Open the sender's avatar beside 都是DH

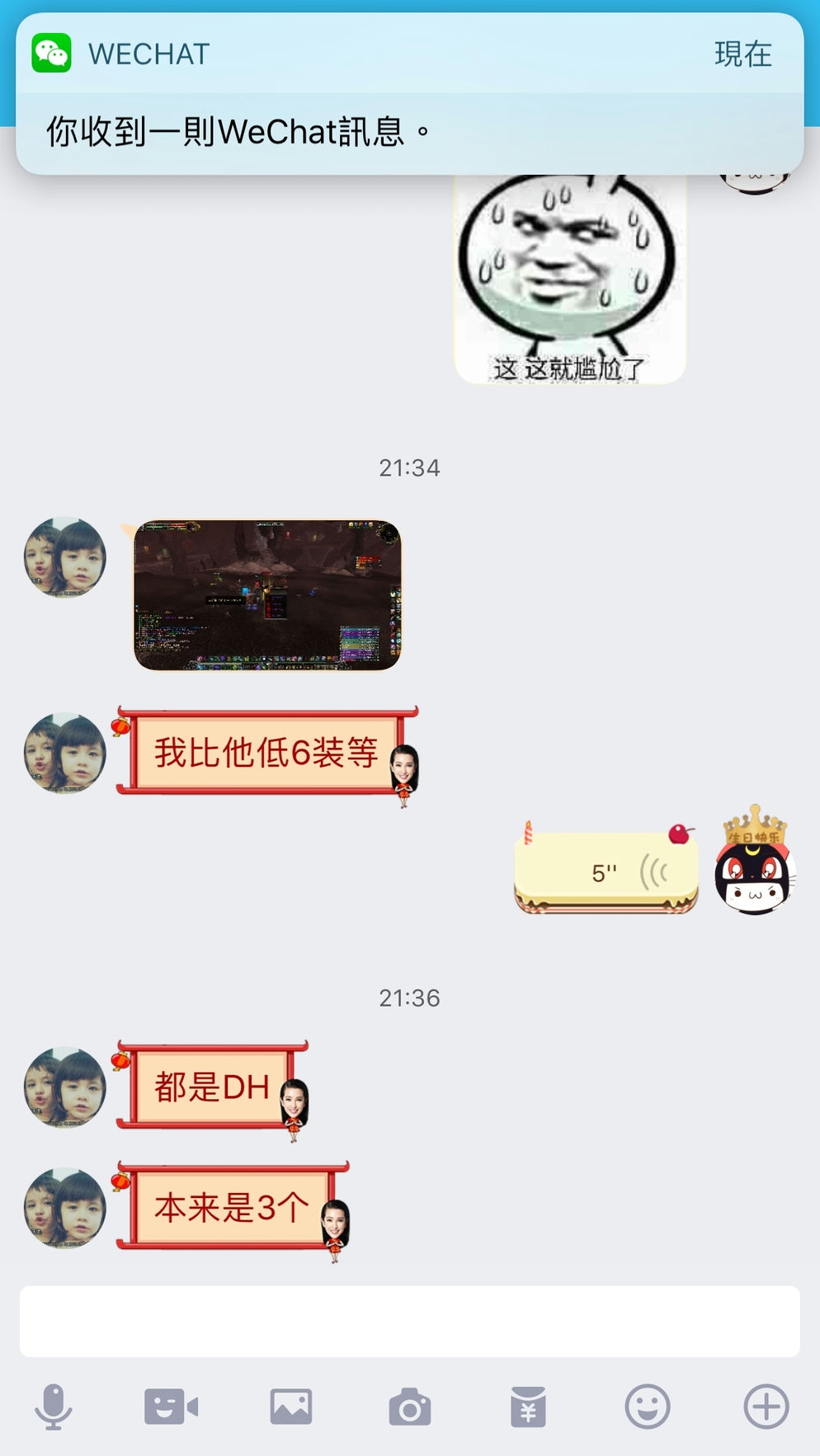tap(65, 1087)
